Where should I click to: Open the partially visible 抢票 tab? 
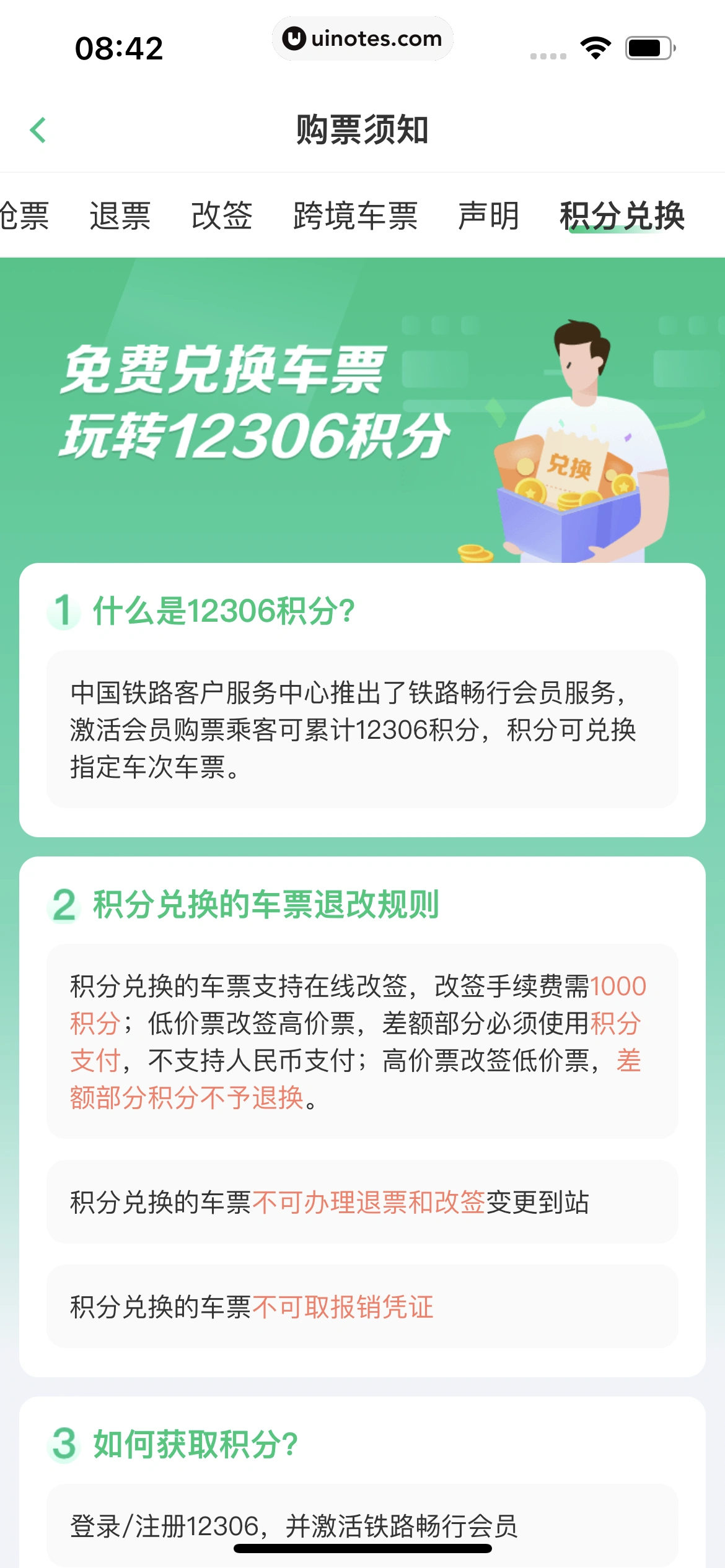24,216
